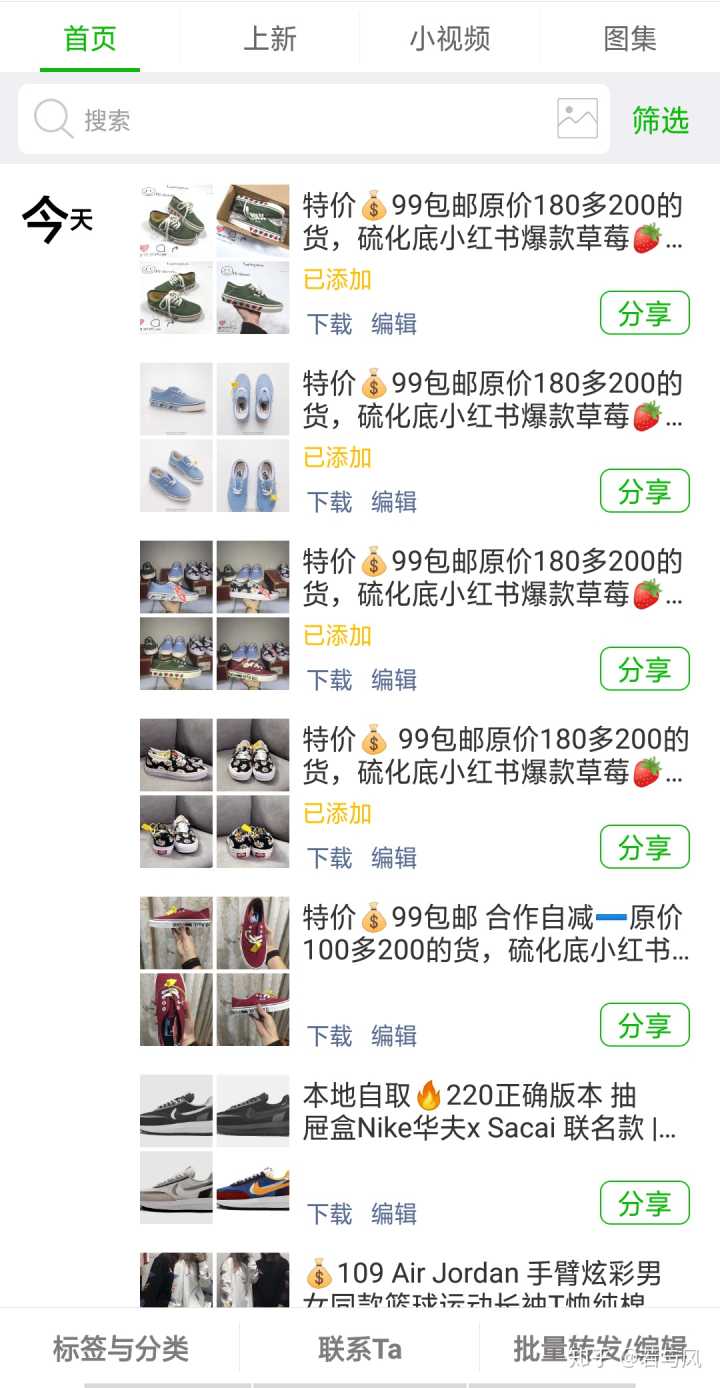Share the Nike华夫x Sacai post

(x=644, y=1203)
